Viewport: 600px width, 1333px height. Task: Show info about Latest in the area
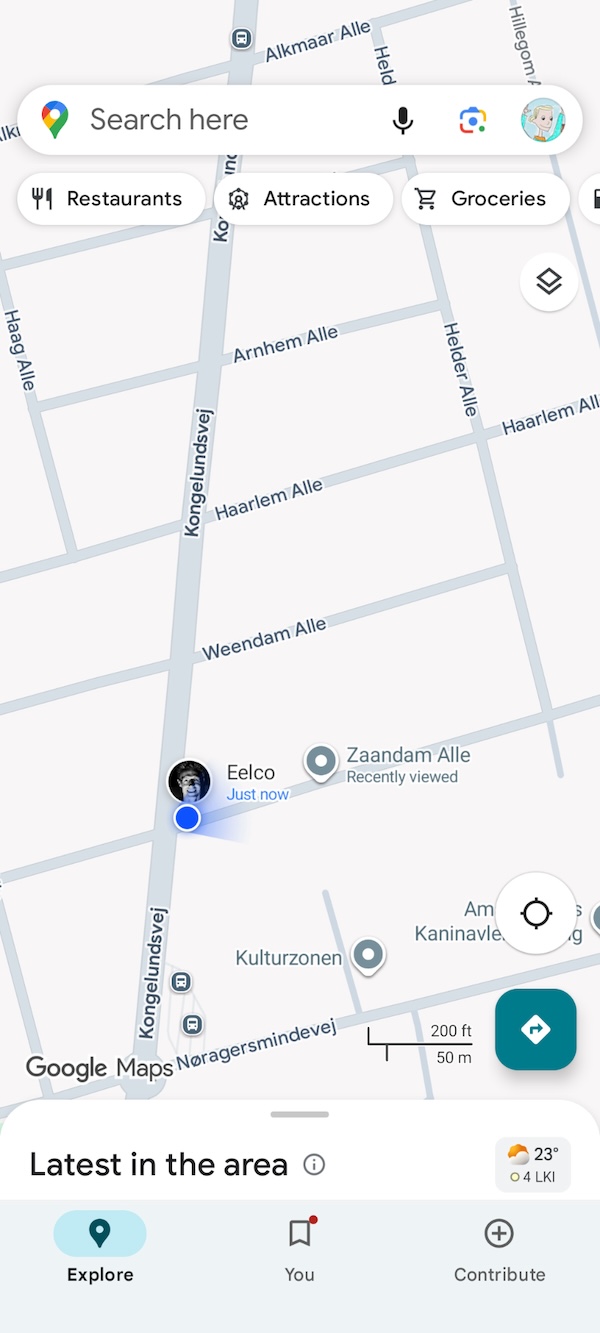tap(314, 1165)
